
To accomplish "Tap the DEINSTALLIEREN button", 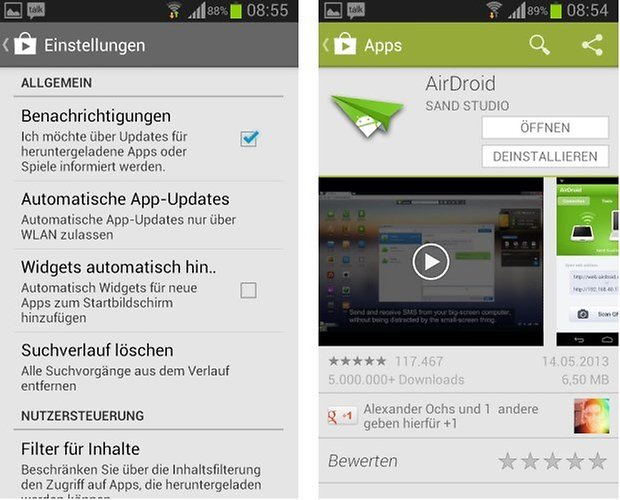I will click(x=545, y=157).
